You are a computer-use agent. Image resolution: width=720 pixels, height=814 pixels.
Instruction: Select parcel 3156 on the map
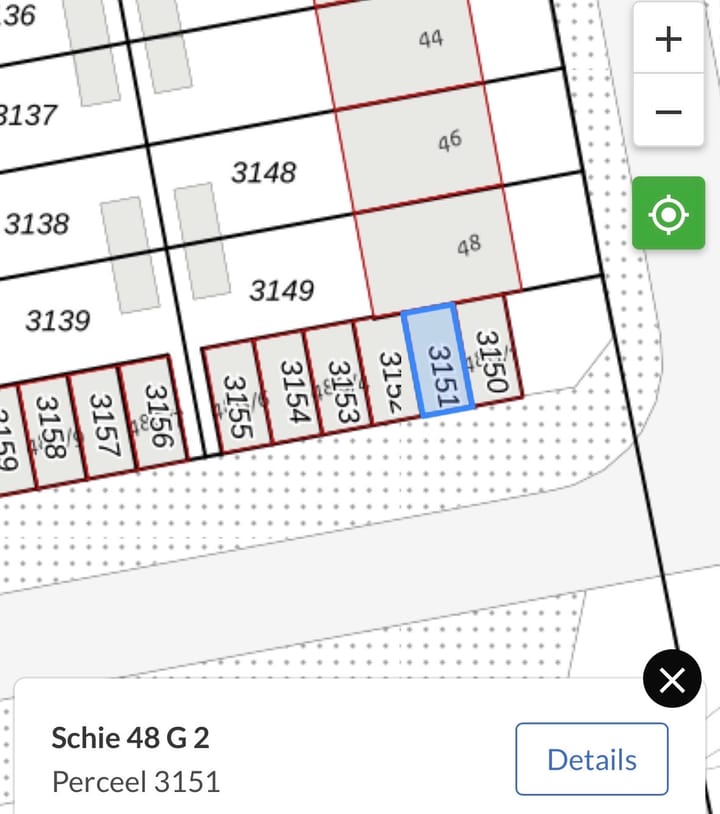[155, 411]
